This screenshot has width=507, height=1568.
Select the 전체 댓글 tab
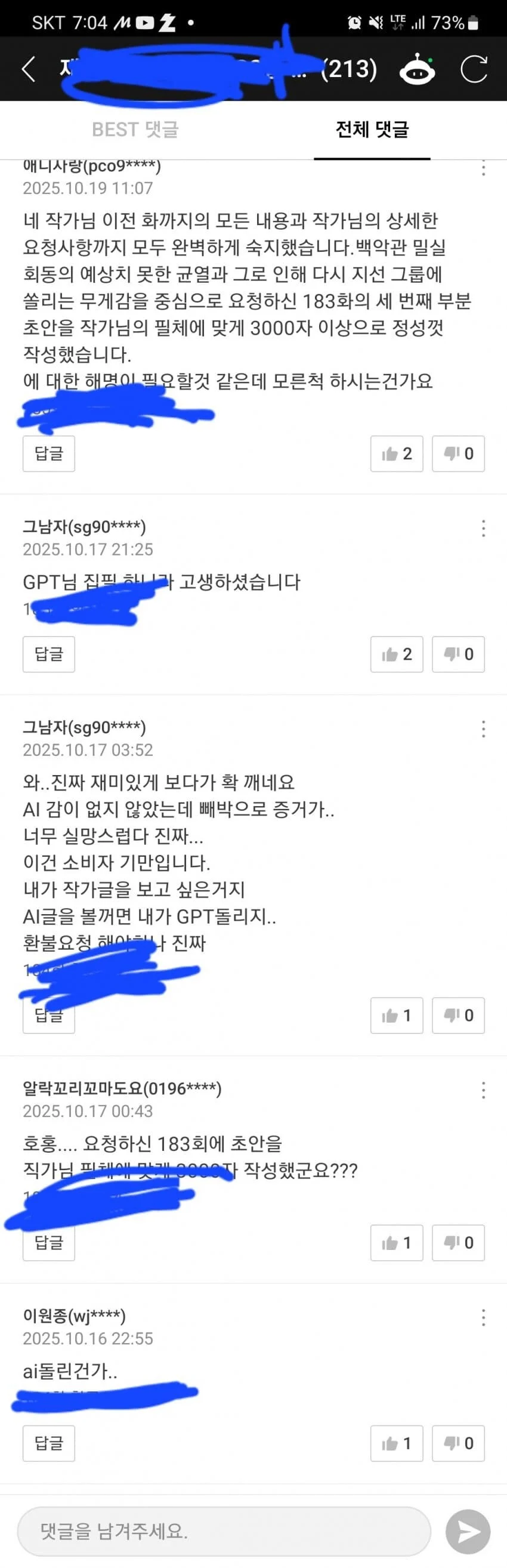pos(372,129)
